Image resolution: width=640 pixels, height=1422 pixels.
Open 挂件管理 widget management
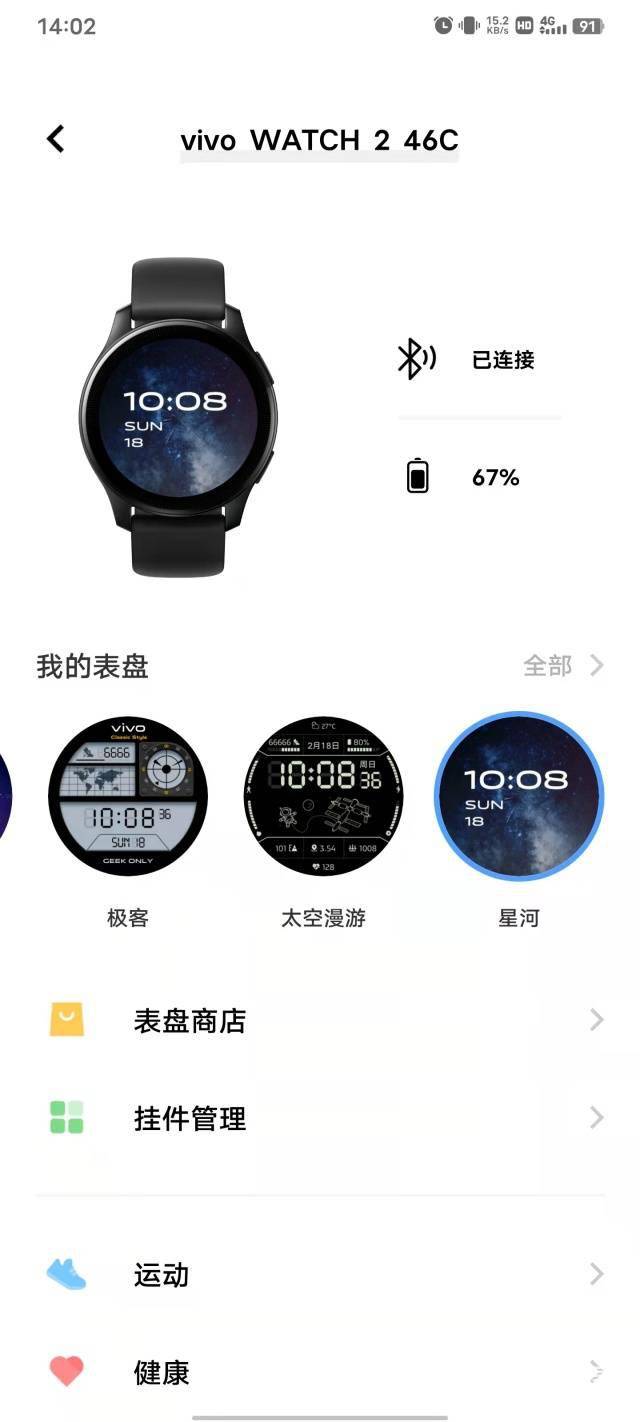[320, 1117]
